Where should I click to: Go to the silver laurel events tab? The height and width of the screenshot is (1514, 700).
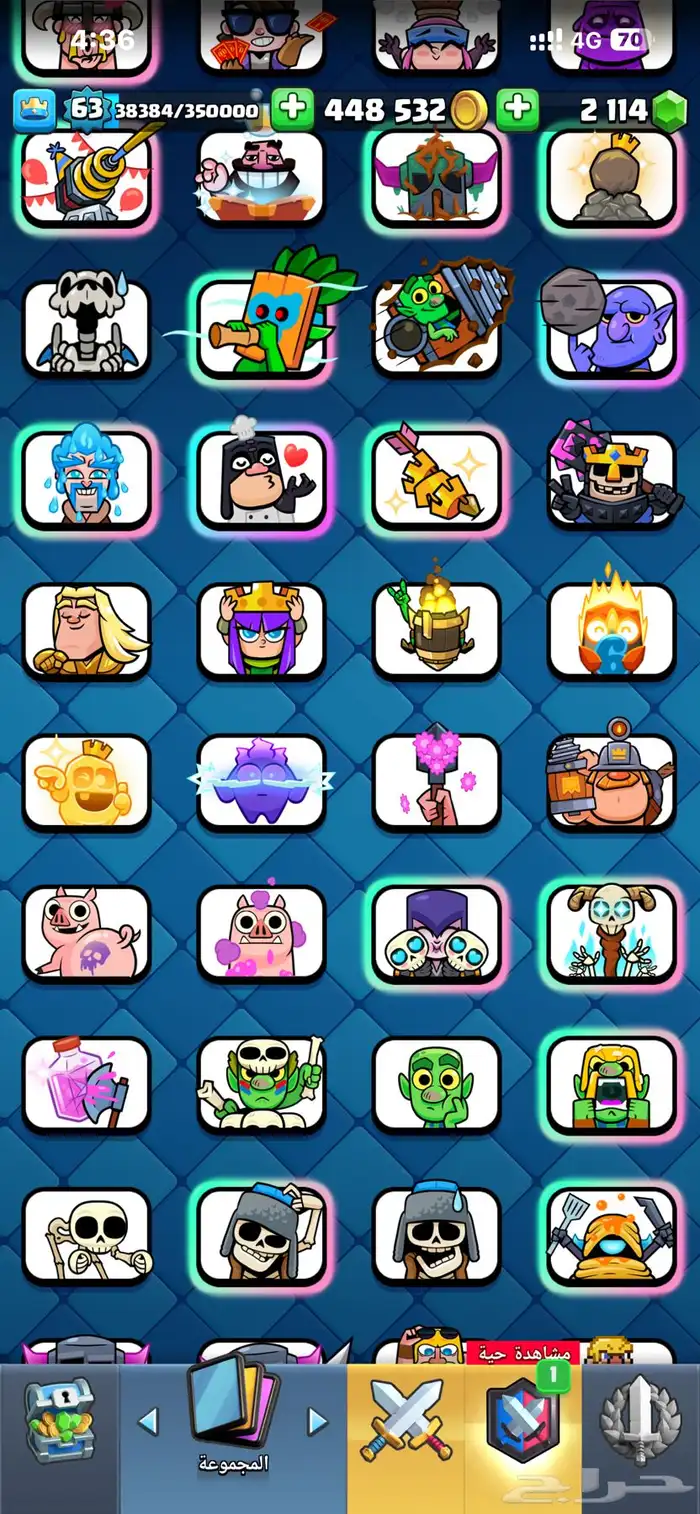coord(641,1421)
